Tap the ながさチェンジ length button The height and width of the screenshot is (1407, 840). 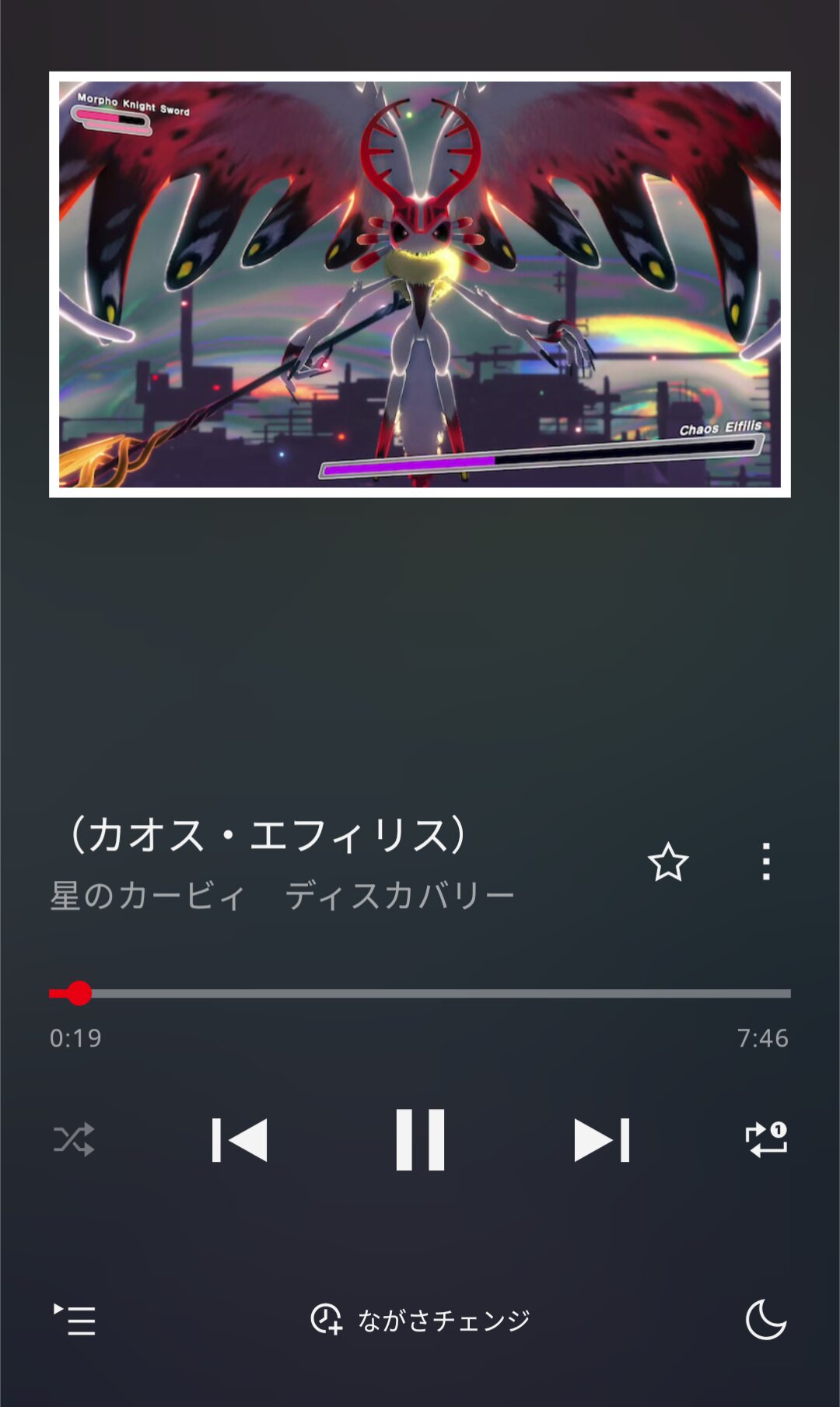point(420,1320)
